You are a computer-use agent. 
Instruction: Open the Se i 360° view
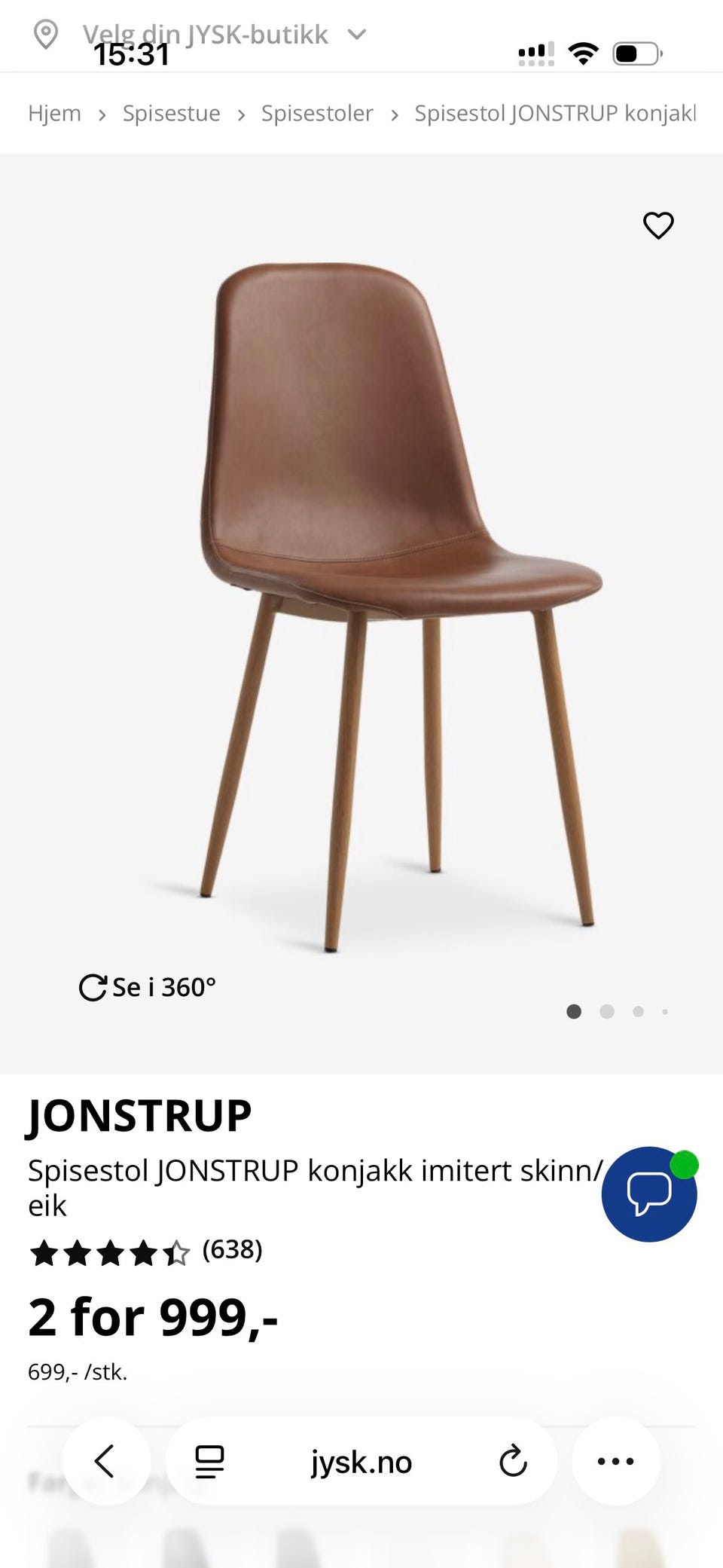coord(148,987)
